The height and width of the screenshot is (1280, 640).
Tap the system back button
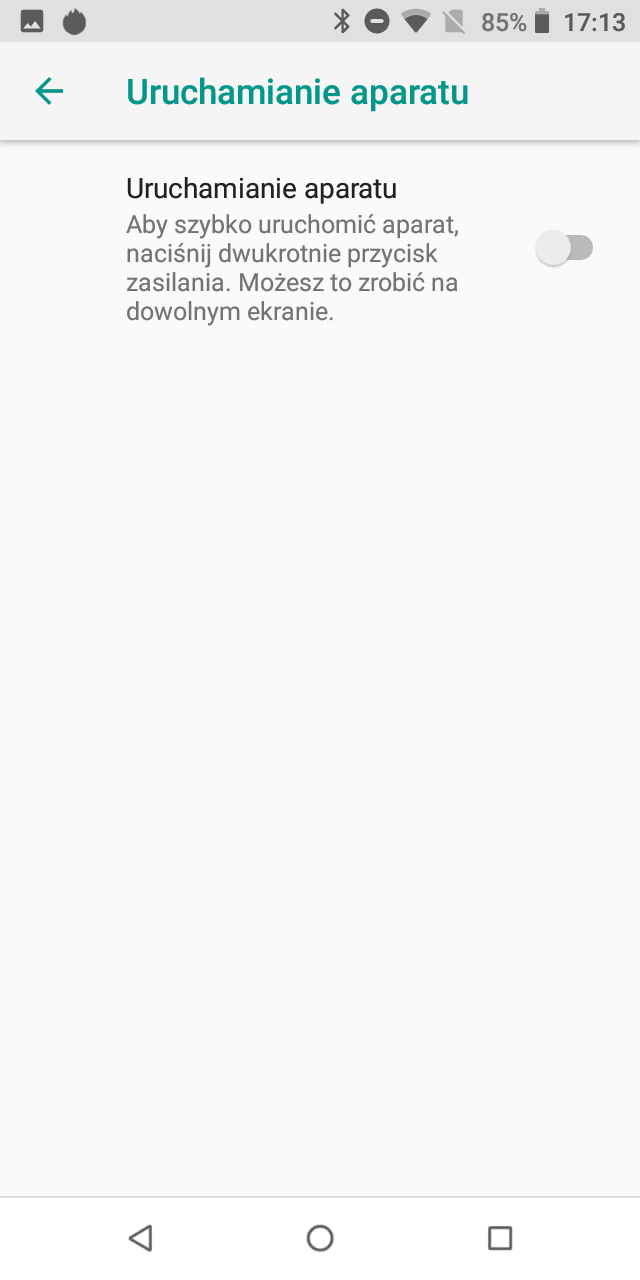(141, 1238)
